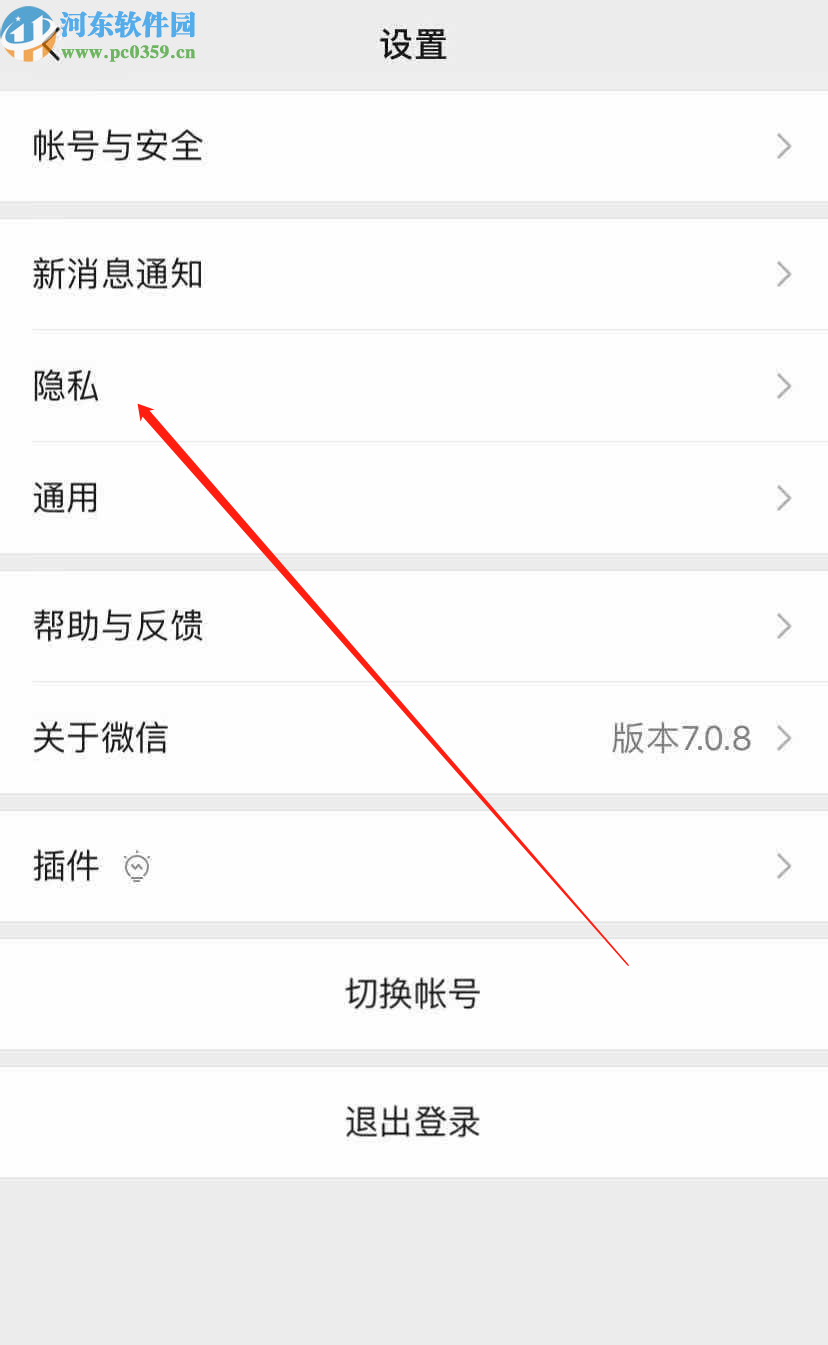Open the 新消息通知 notification settings

coord(118,274)
